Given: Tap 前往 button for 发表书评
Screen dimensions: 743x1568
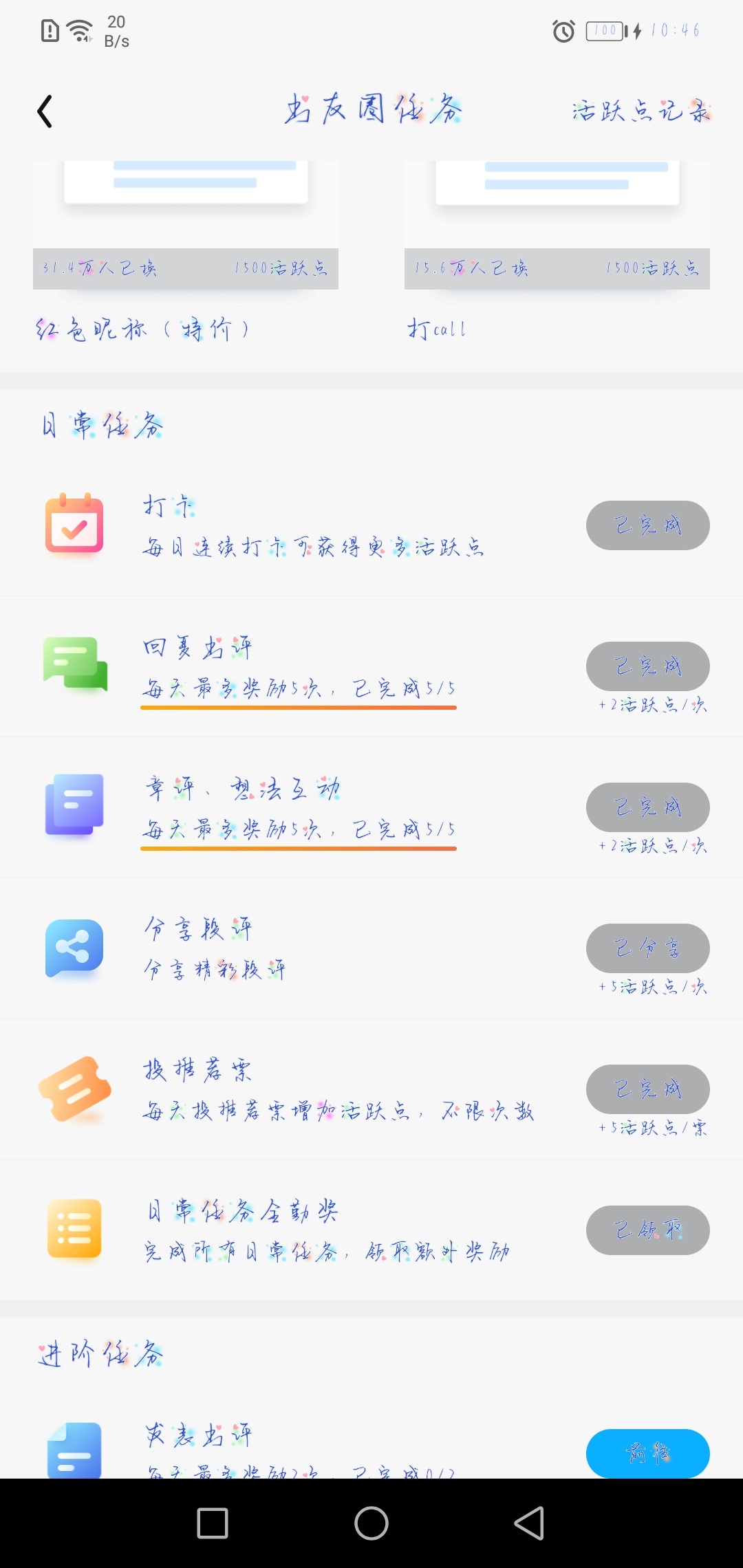Looking at the screenshot, I should [x=647, y=1452].
